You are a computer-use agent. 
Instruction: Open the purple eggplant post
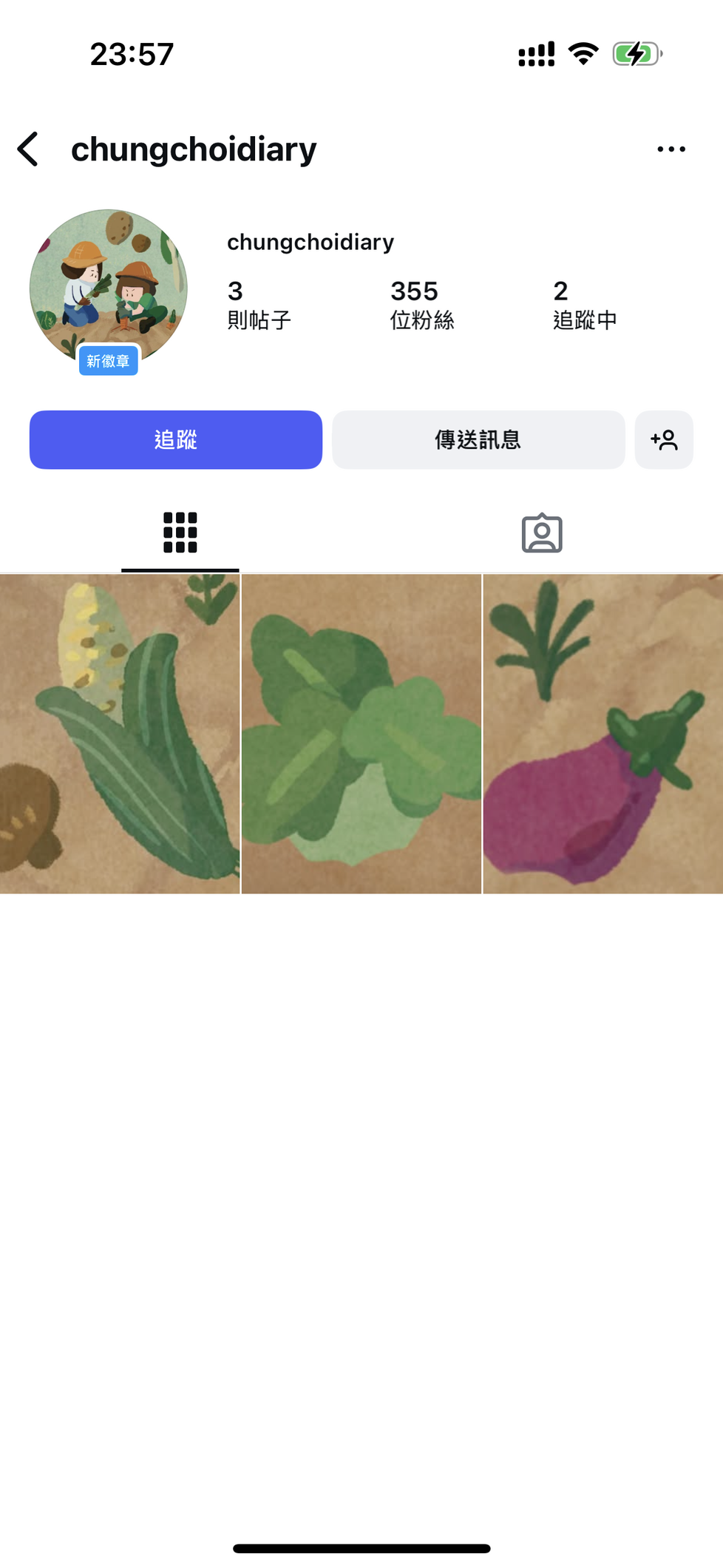tap(603, 734)
